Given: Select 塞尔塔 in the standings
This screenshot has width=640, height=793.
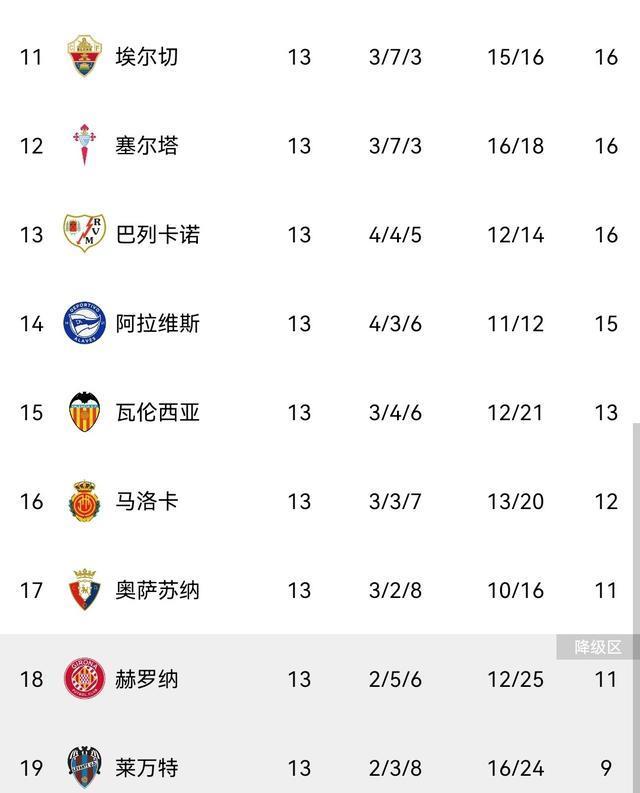Looking at the screenshot, I should click(x=147, y=146).
